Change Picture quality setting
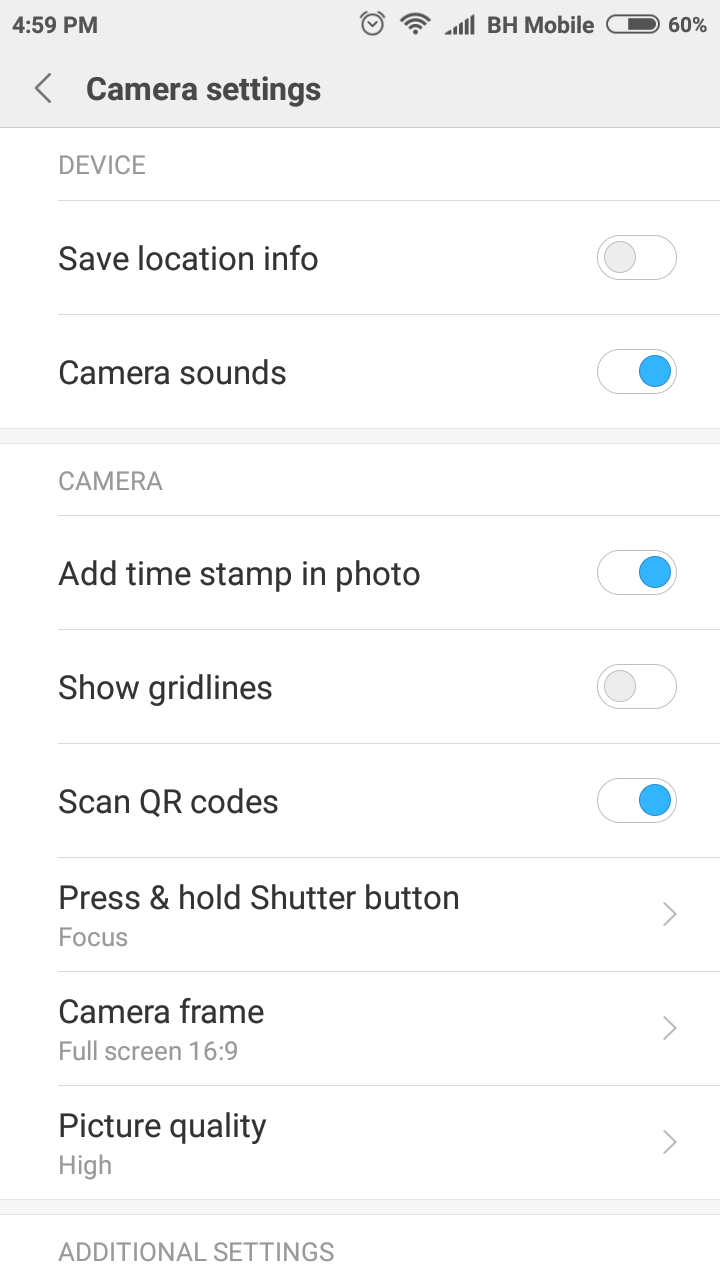The image size is (720, 1280). (360, 1143)
